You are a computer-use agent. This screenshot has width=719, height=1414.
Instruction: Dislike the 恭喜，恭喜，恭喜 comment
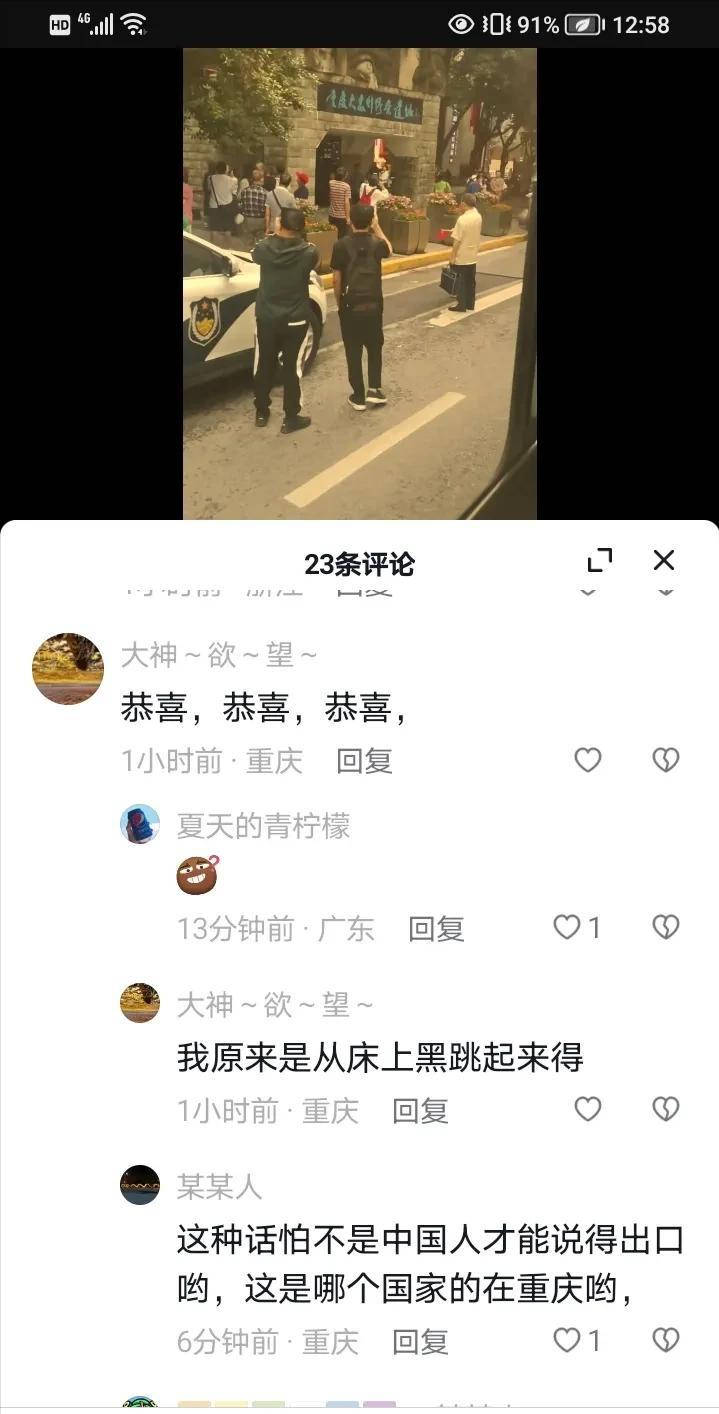666,760
